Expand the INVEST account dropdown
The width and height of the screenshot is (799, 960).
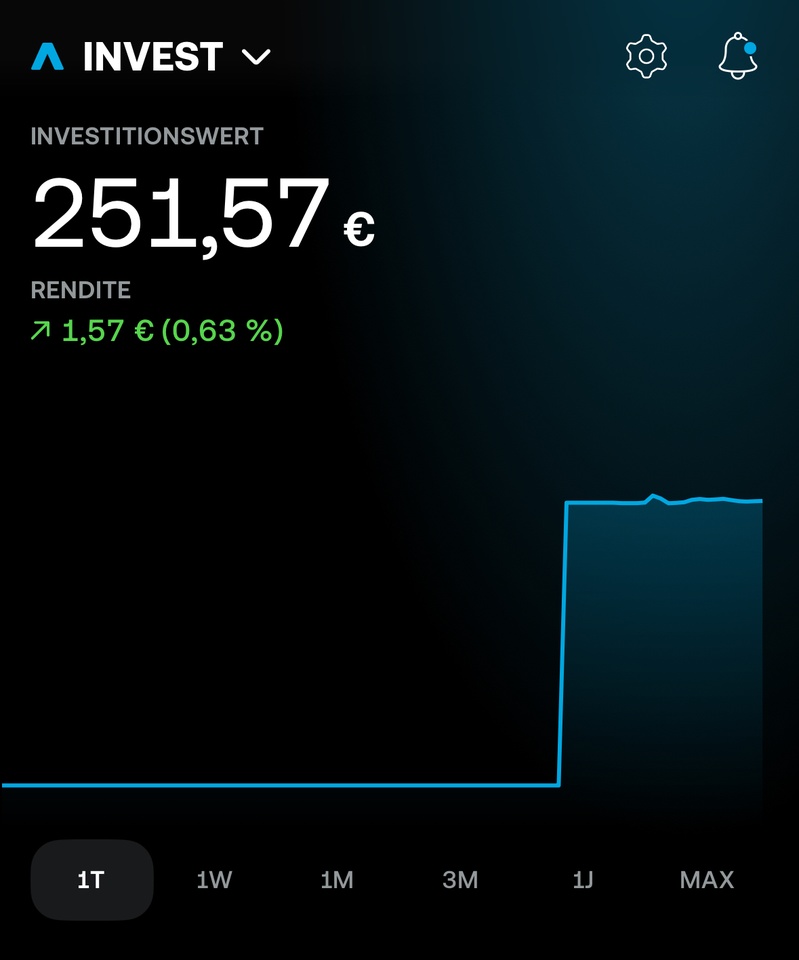click(256, 57)
